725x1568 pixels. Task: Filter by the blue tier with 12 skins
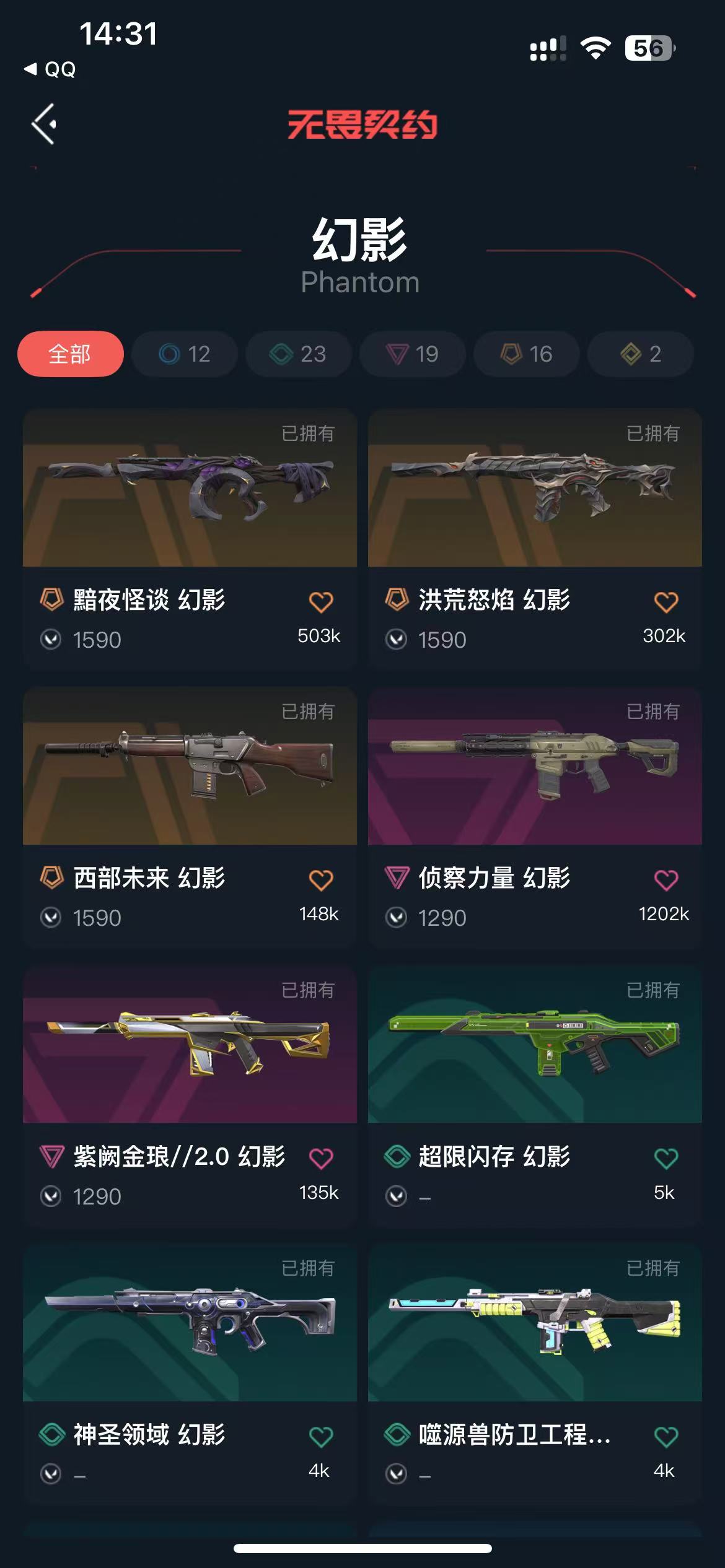(185, 354)
